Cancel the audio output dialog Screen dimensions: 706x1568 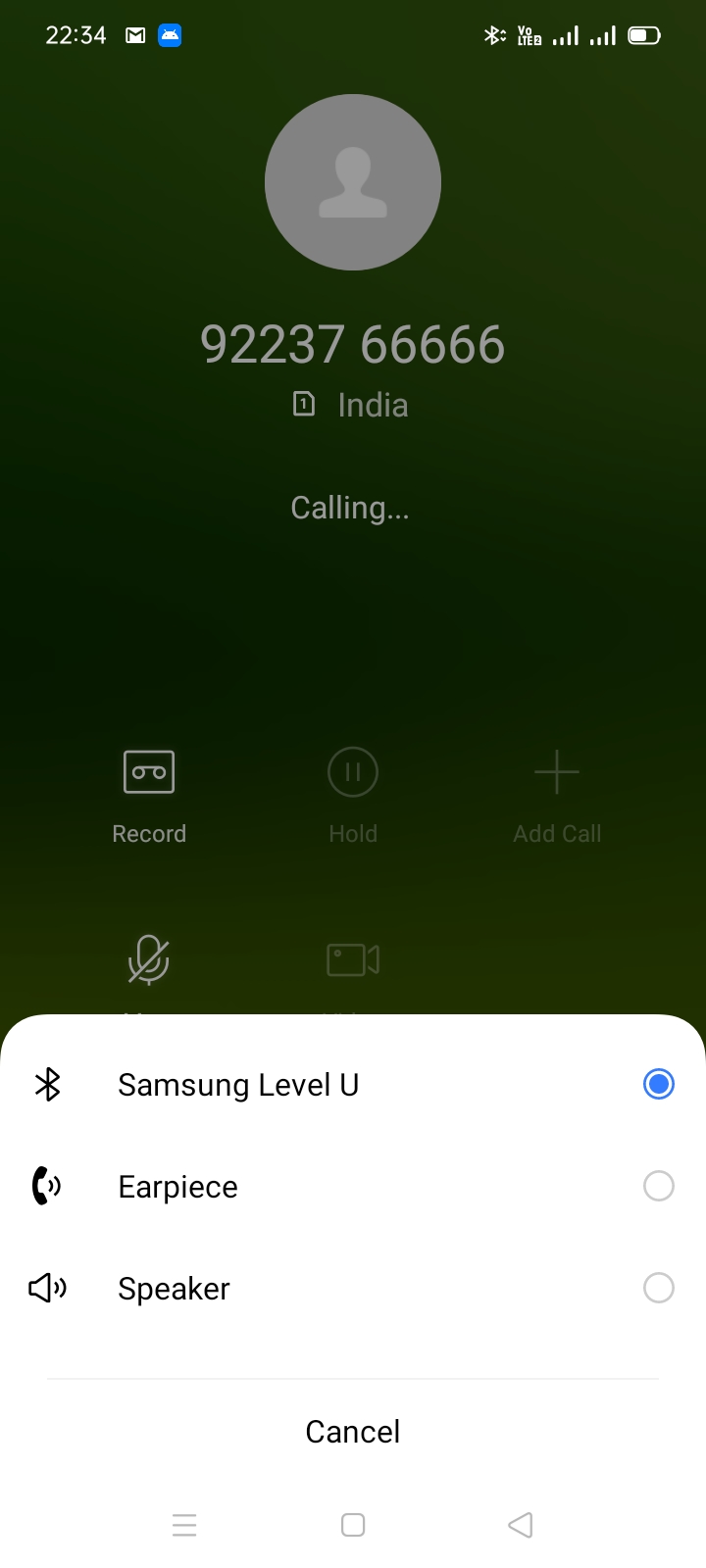[353, 1432]
